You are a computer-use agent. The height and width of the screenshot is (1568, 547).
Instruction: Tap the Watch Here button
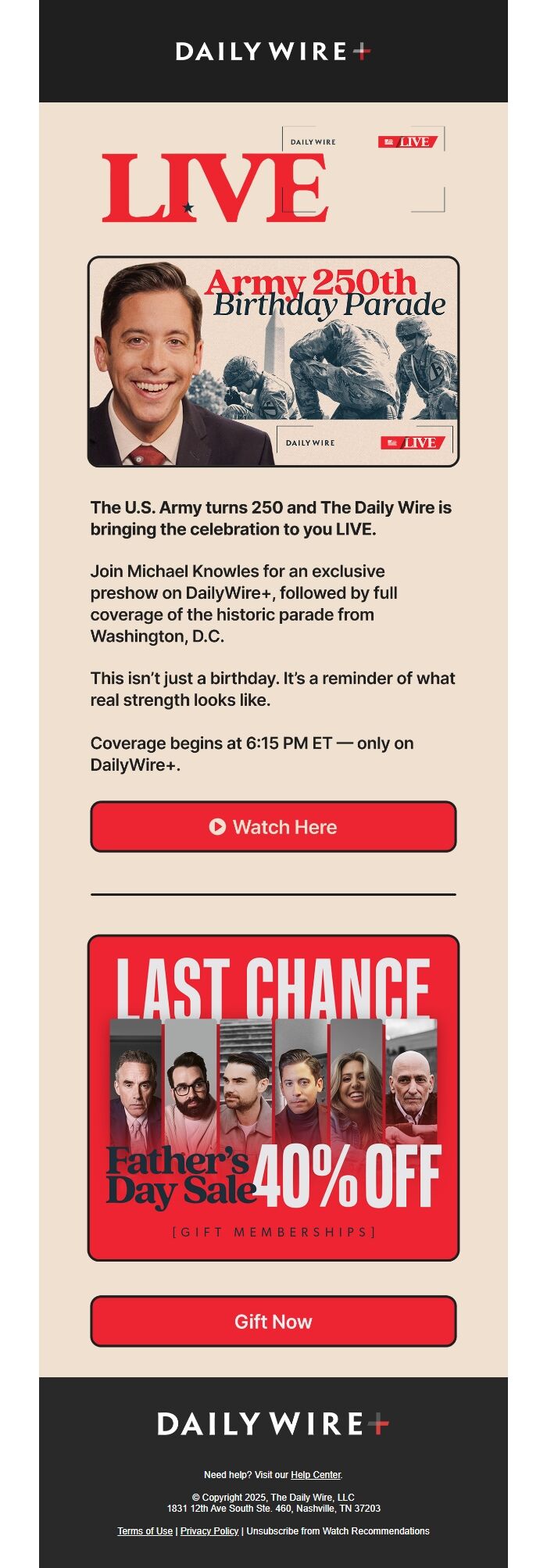click(x=273, y=826)
